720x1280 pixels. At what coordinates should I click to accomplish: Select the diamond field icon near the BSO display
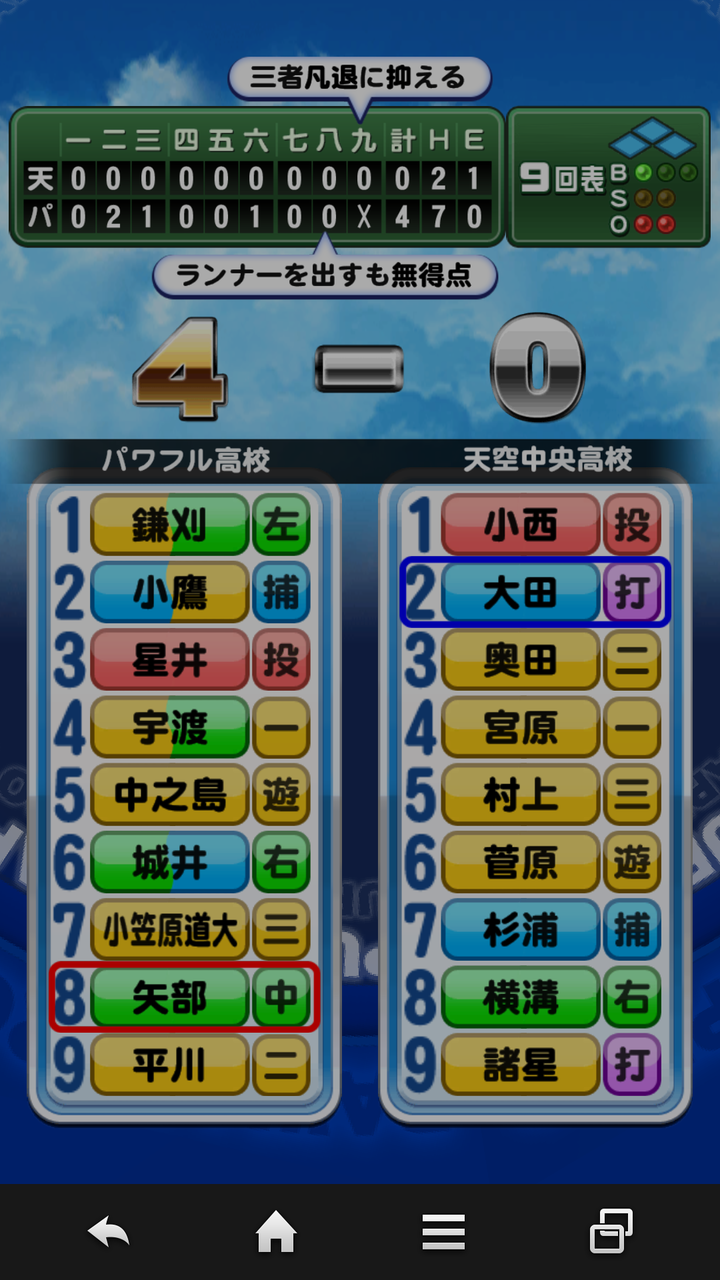(650, 138)
